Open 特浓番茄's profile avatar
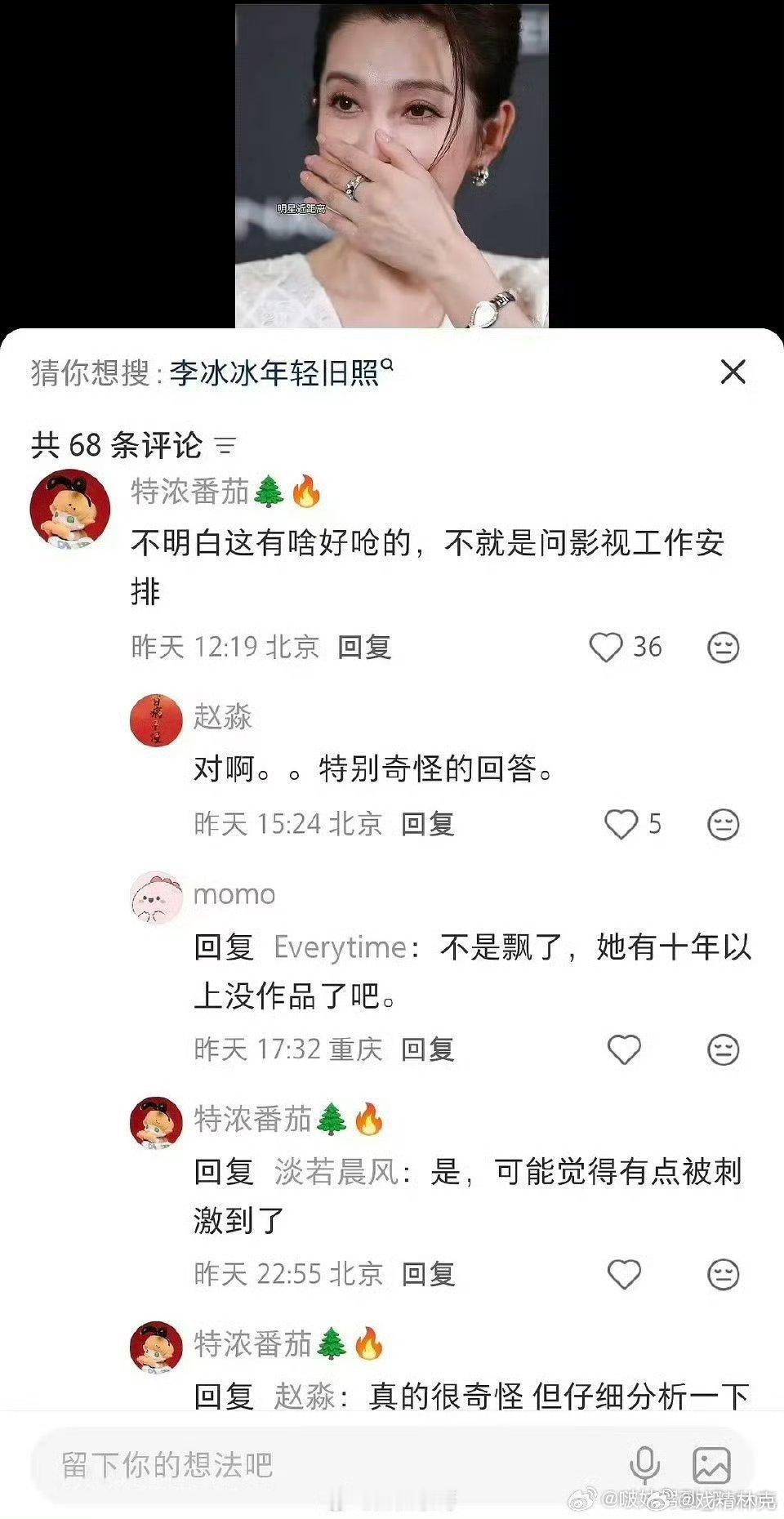The image size is (784, 1519). tap(70, 508)
